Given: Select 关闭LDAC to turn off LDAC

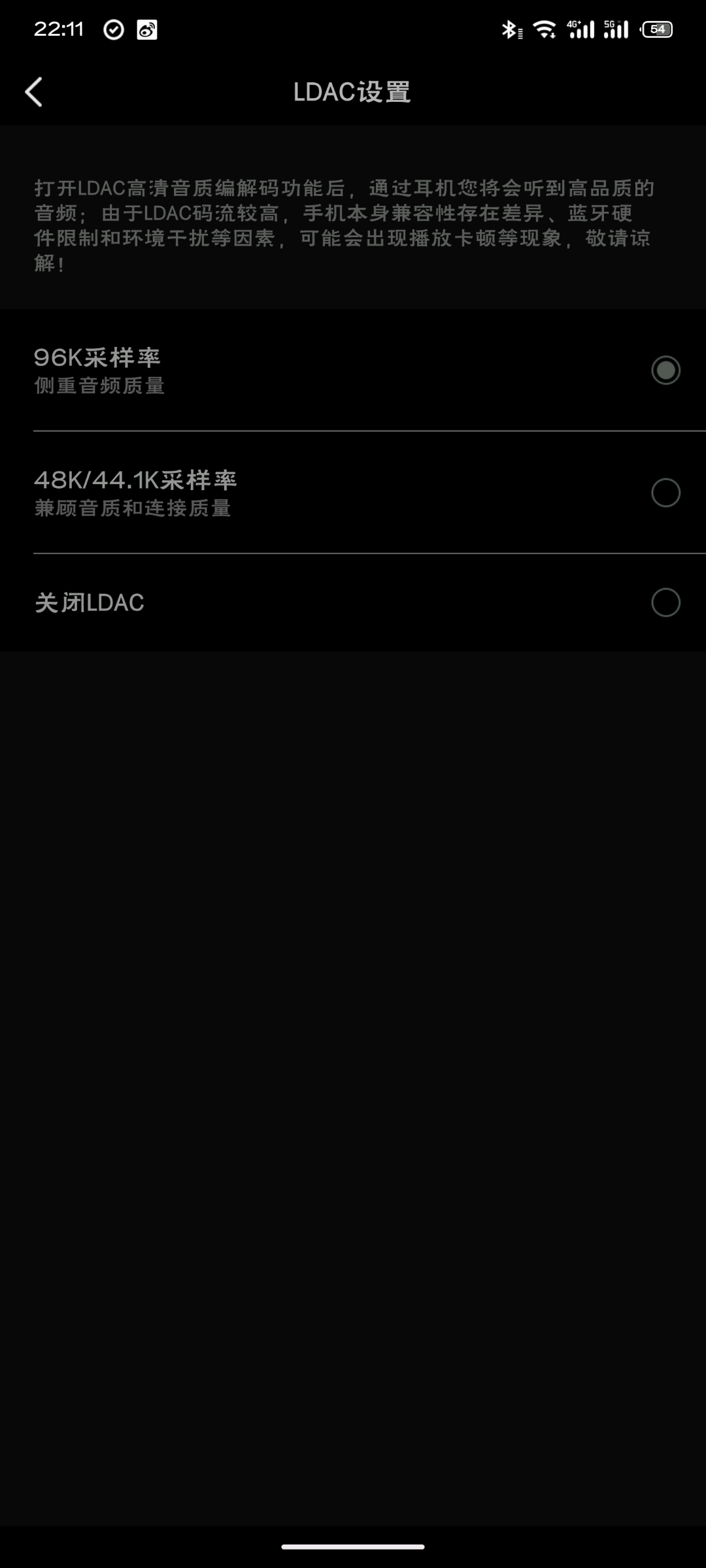Looking at the screenshot, I should point(353,602).
